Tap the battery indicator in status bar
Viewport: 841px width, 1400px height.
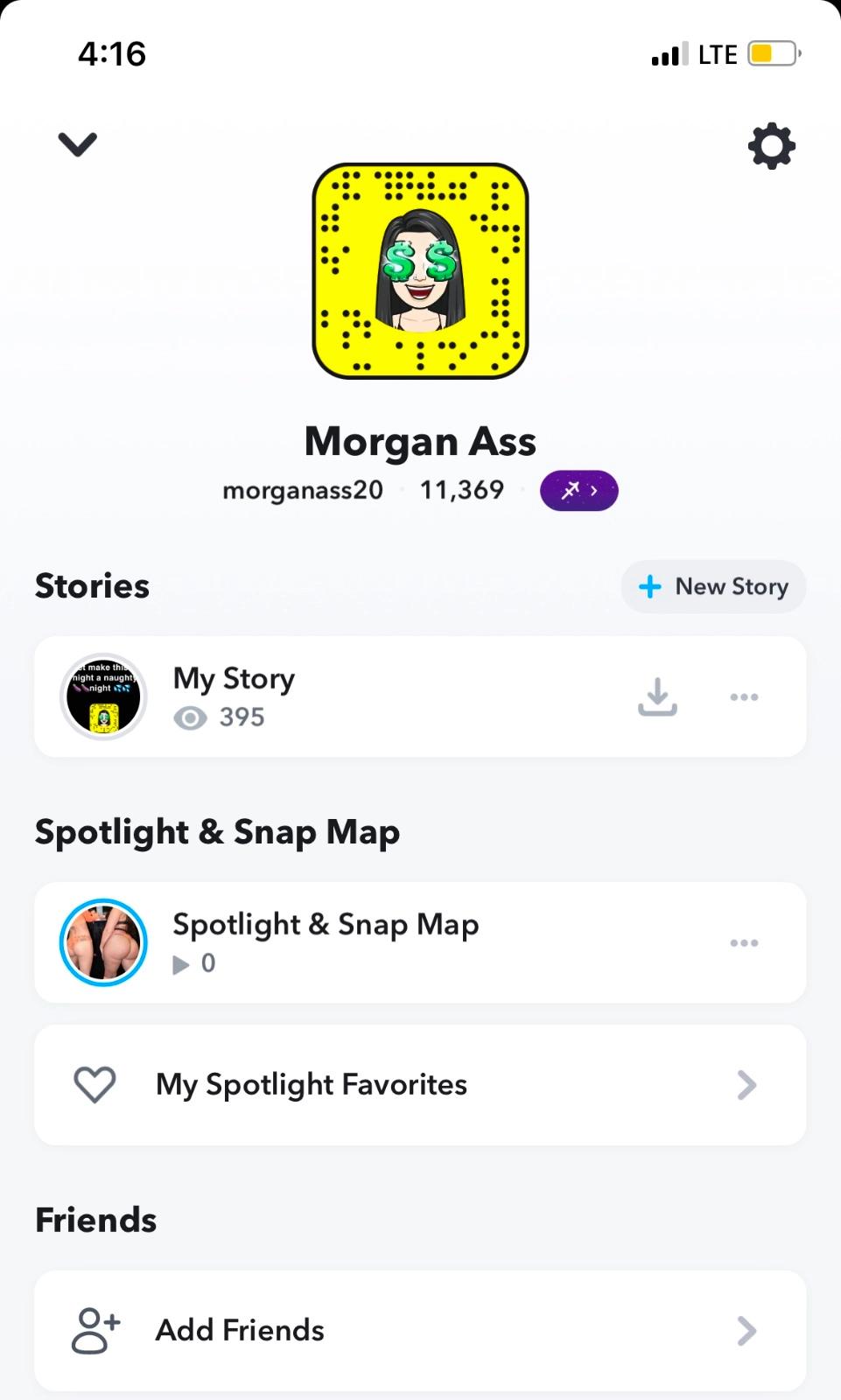[x=768, y=53]
